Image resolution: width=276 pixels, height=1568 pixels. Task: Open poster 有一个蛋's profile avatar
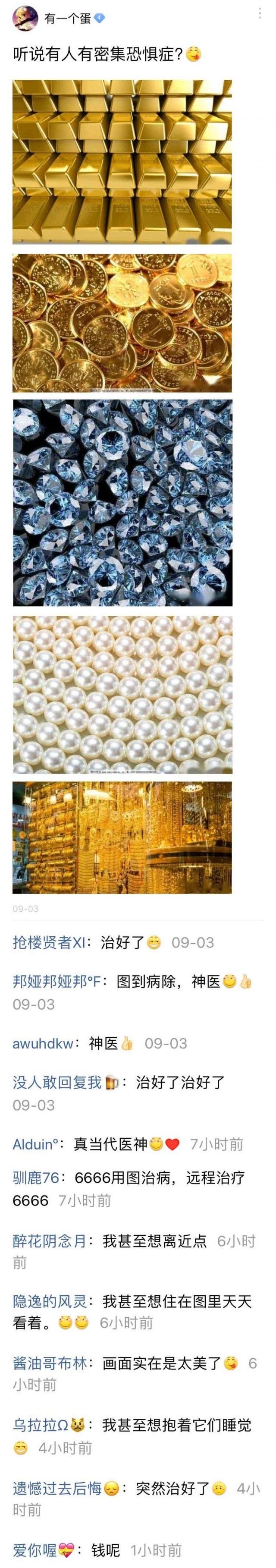[x=23, y=18]
